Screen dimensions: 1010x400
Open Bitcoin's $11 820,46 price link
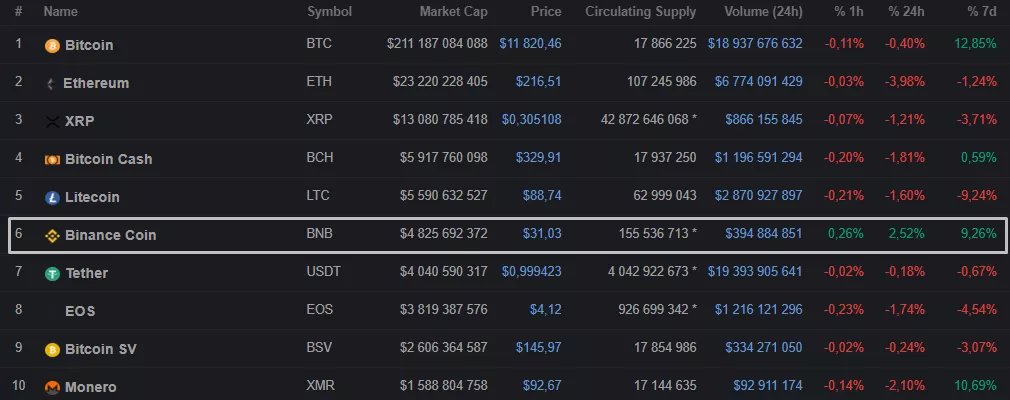coord(530,44)
